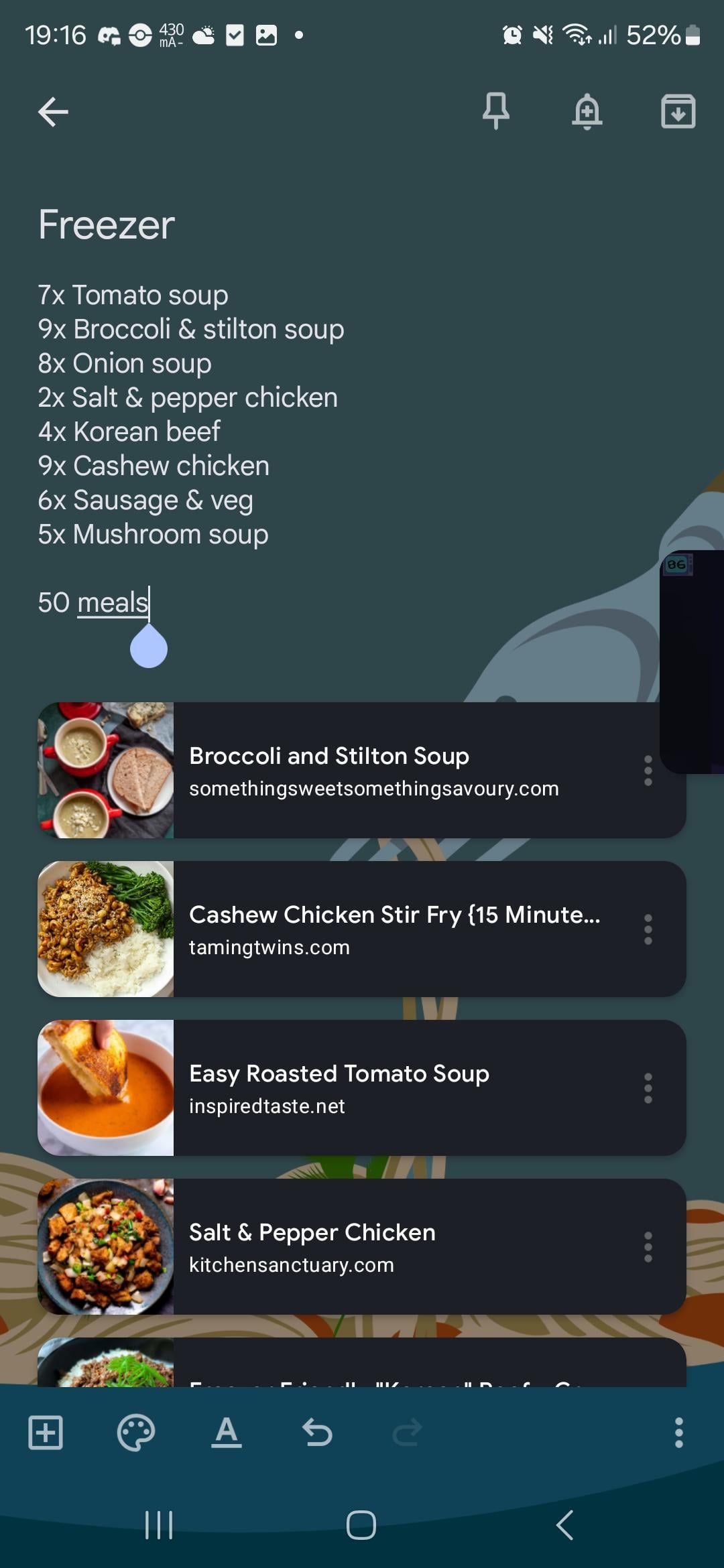Edit the Freezer title field
This screenshot has width=724, height=1568.
pos(106,224)
